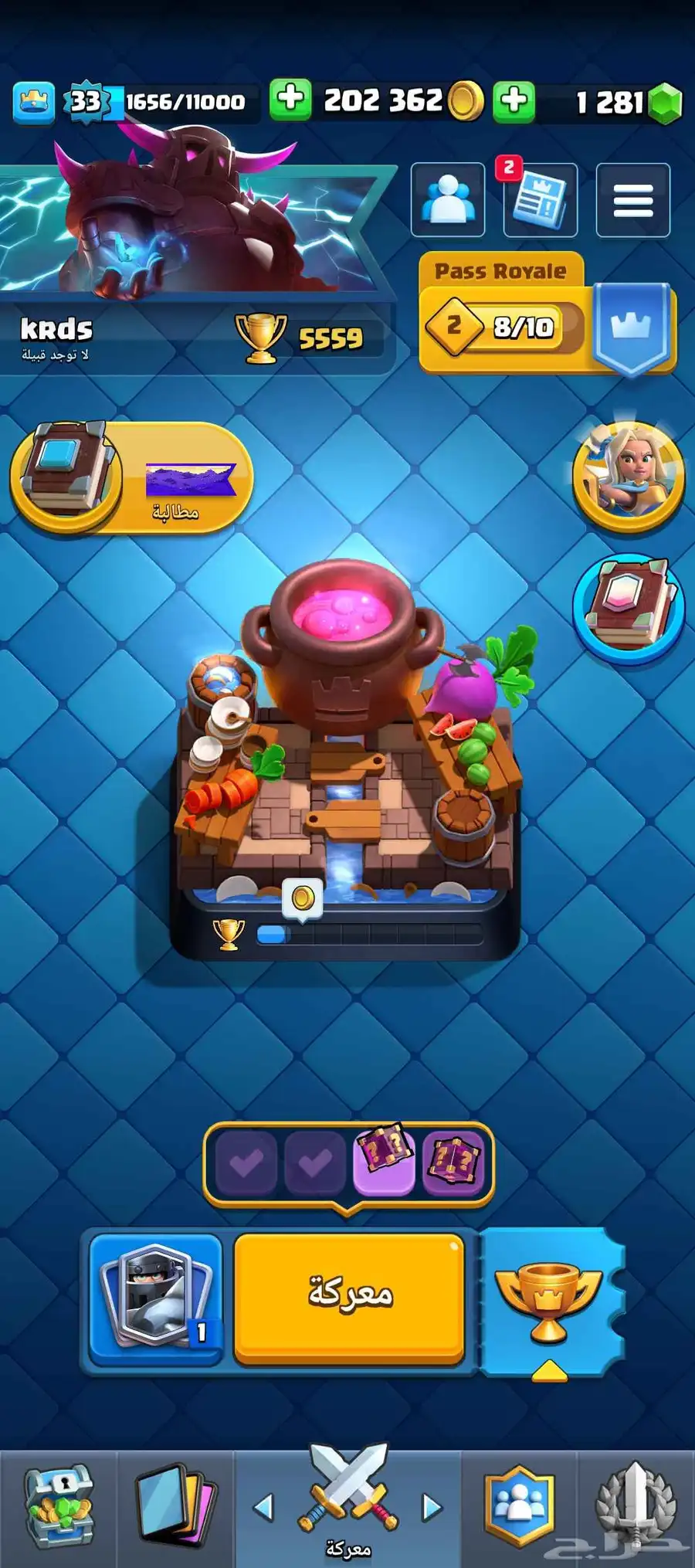The height and width of the screenshot is (1568, 695).
Task: Switch to the sword events tab
Action: point(635,1506)
